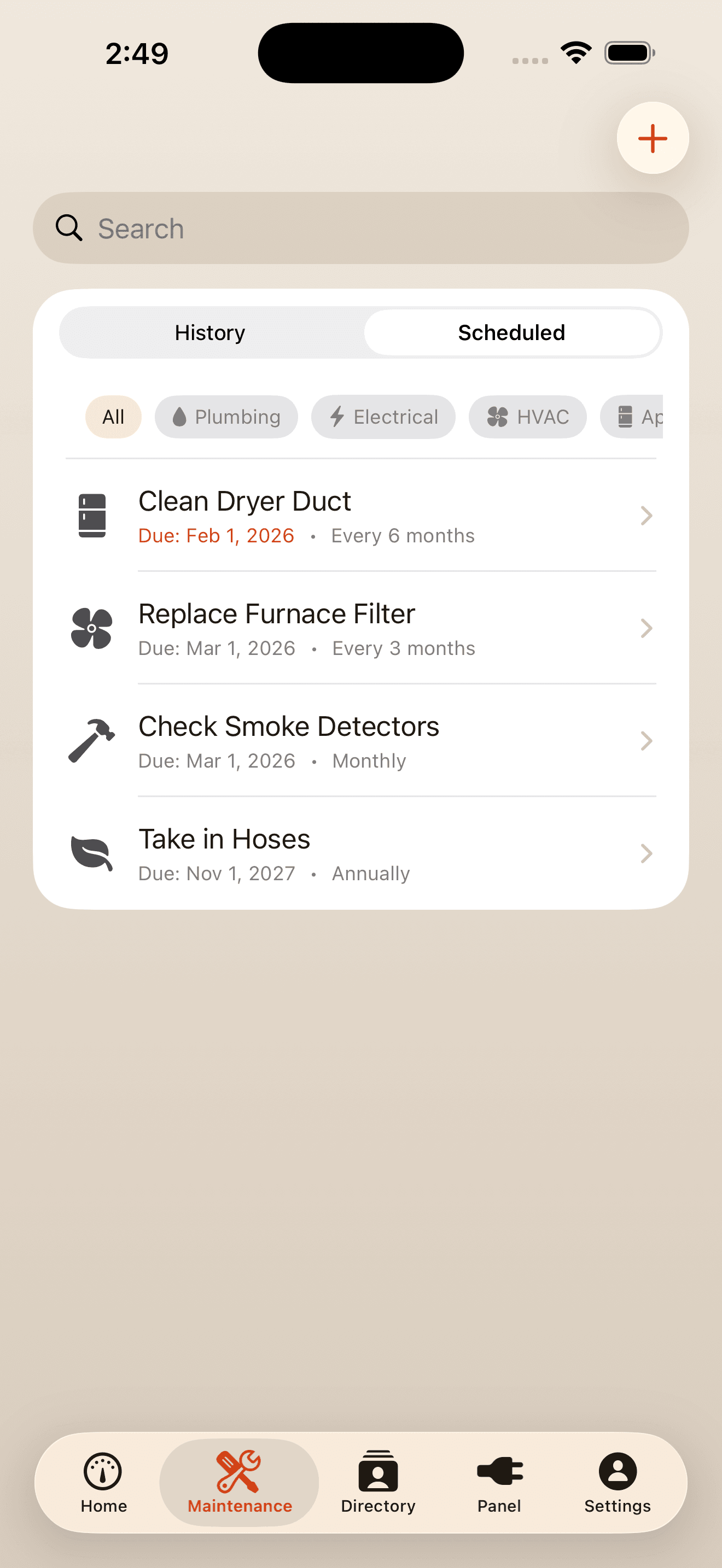The width and height of the screenshot is (722, 1568).
Task: Enable the Electrical filter
Action: [x=383, y=417]
